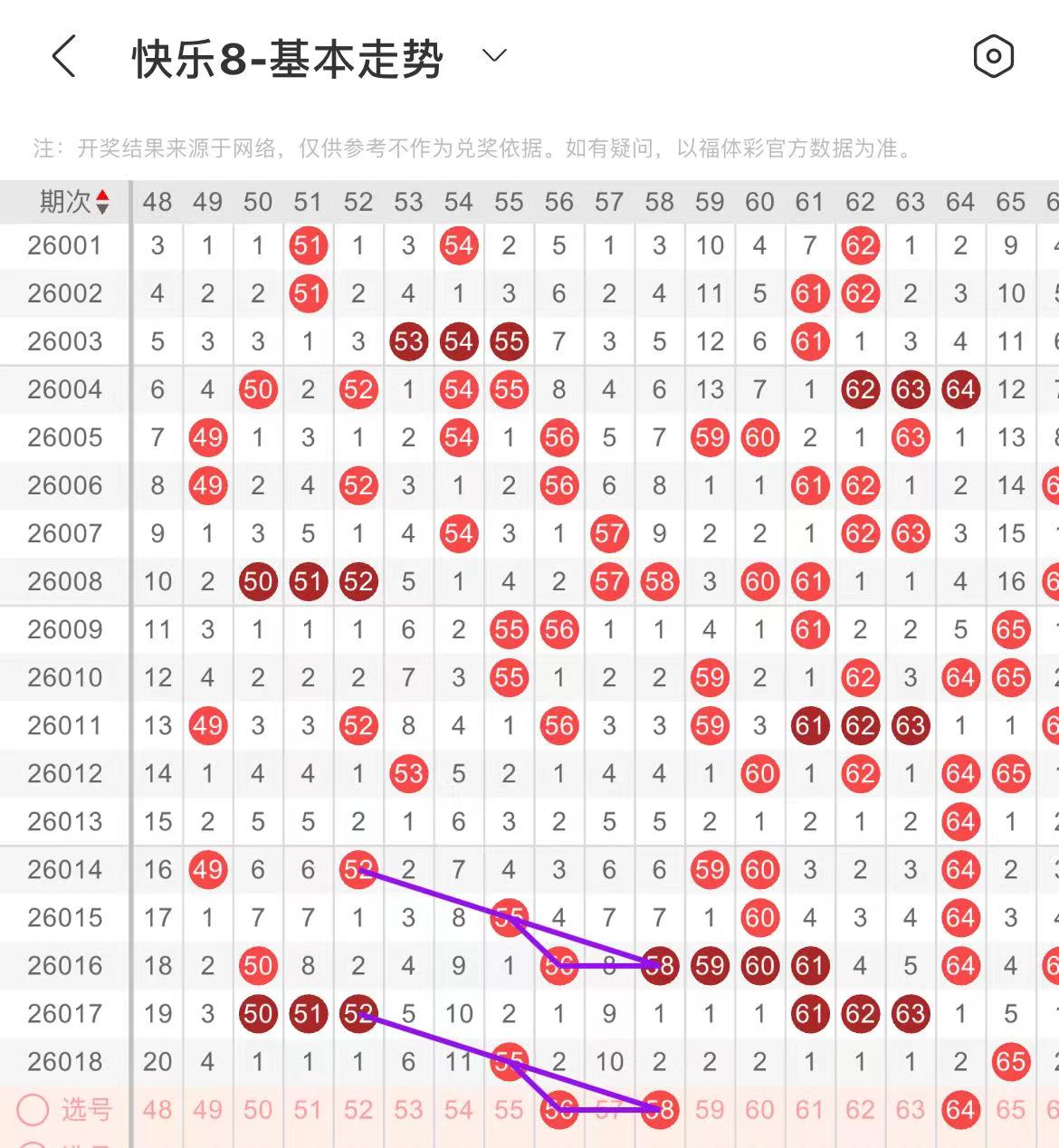
Task: Select the 选号 row radio button
Action: (x=33, y=1110)
